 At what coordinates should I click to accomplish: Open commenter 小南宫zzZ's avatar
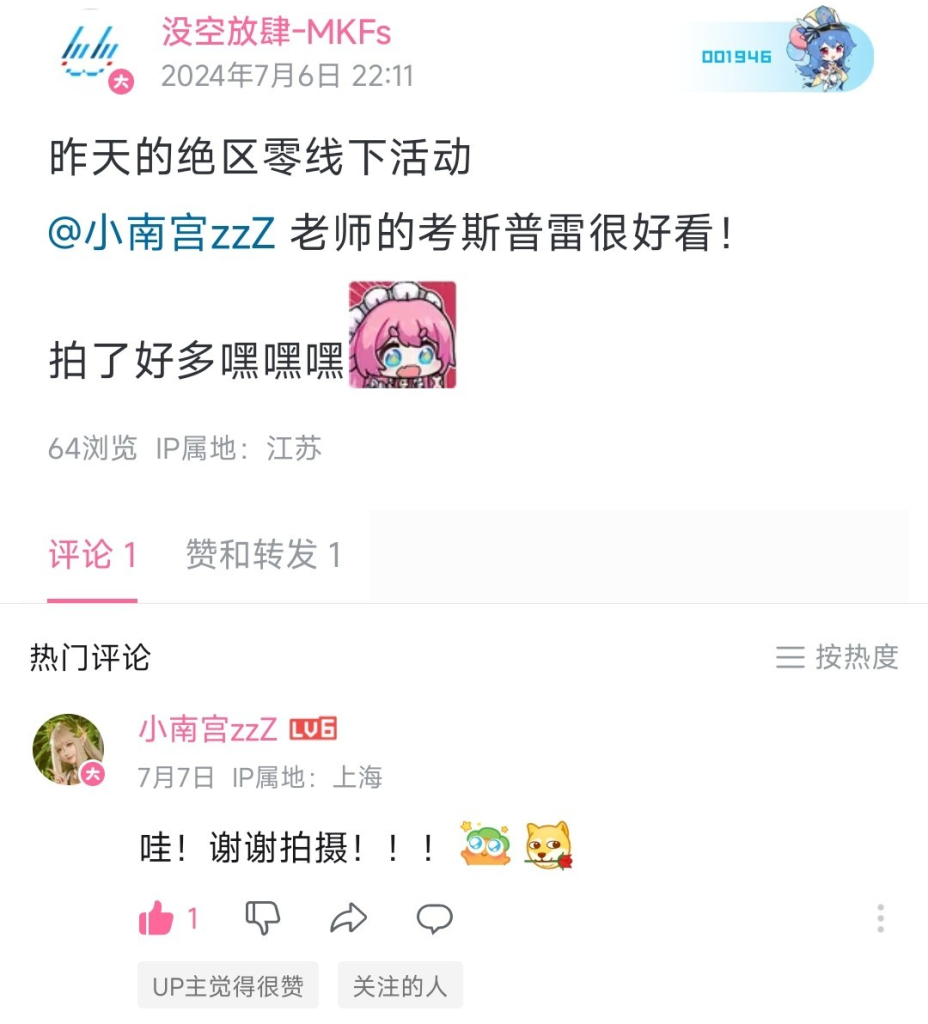click(68, 749)
